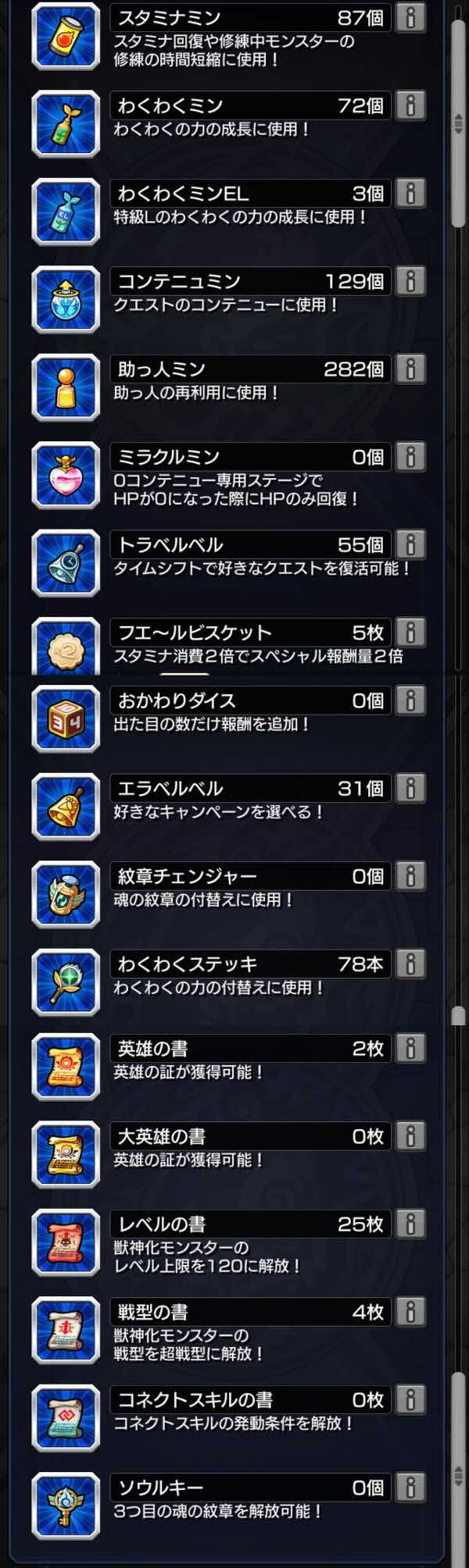Open info for 戦型の書

(x=410, y=1312)
